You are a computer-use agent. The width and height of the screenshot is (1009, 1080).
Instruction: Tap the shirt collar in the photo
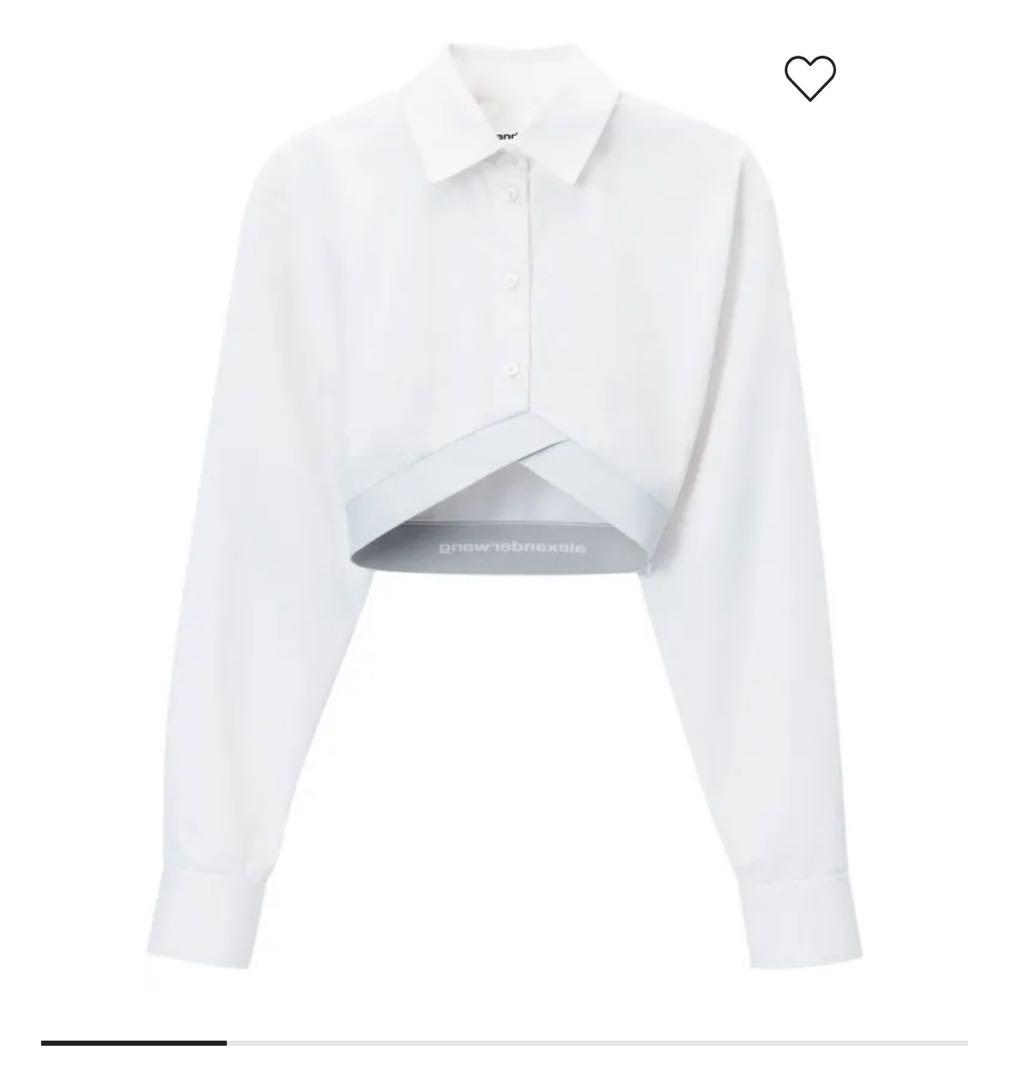point(510,110)
